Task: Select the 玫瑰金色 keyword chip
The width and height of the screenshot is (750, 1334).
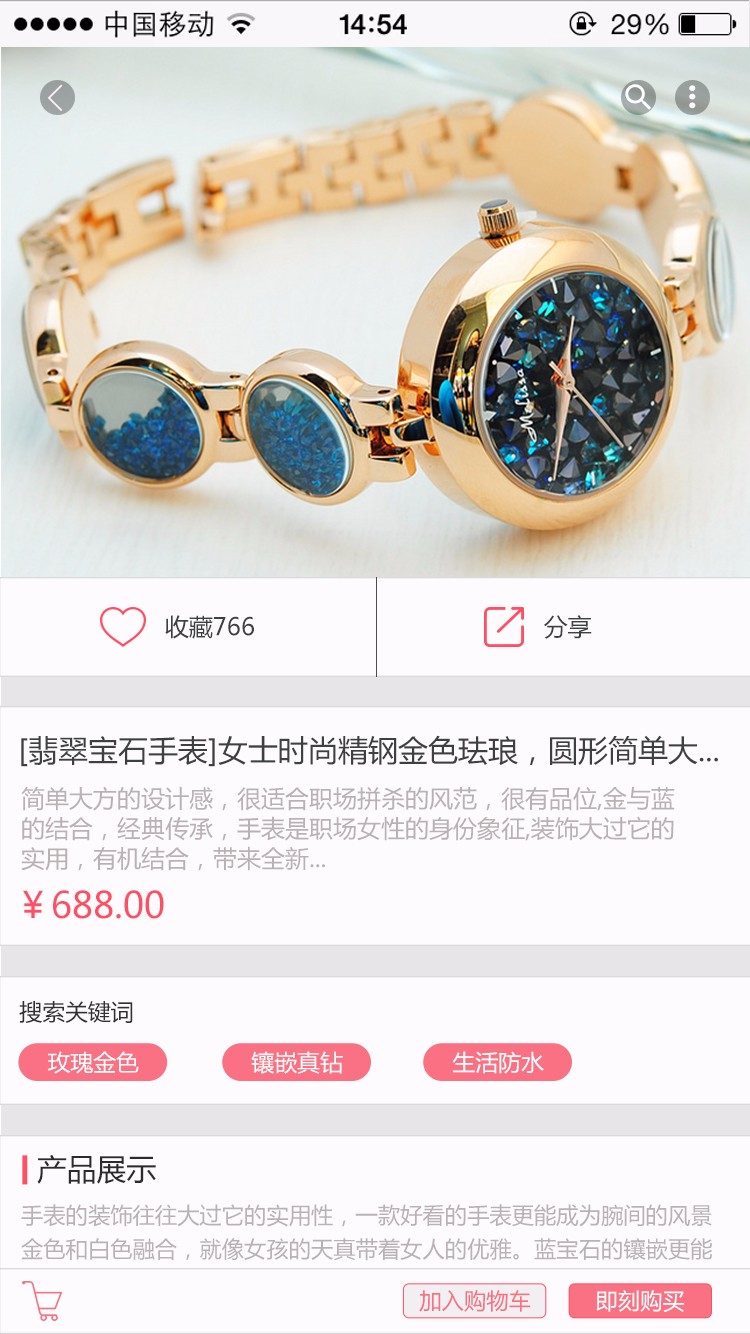Action: click(x=93, y=1062)
